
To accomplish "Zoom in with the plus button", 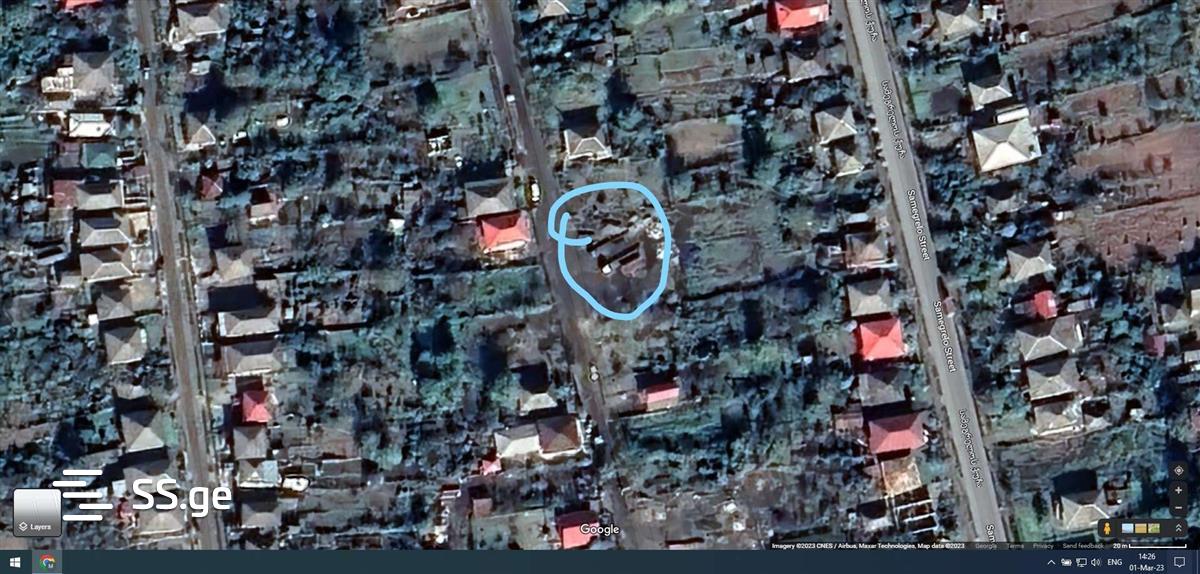I will pos(1179,490).
